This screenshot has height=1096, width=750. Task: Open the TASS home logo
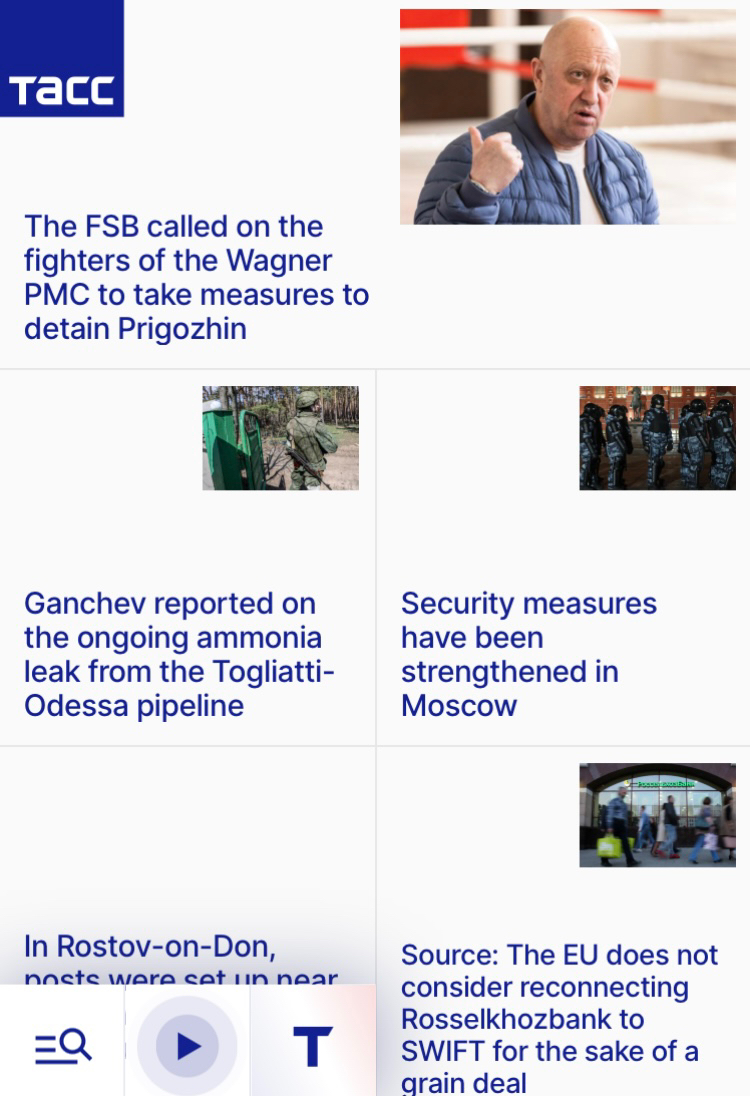[62, 60]
